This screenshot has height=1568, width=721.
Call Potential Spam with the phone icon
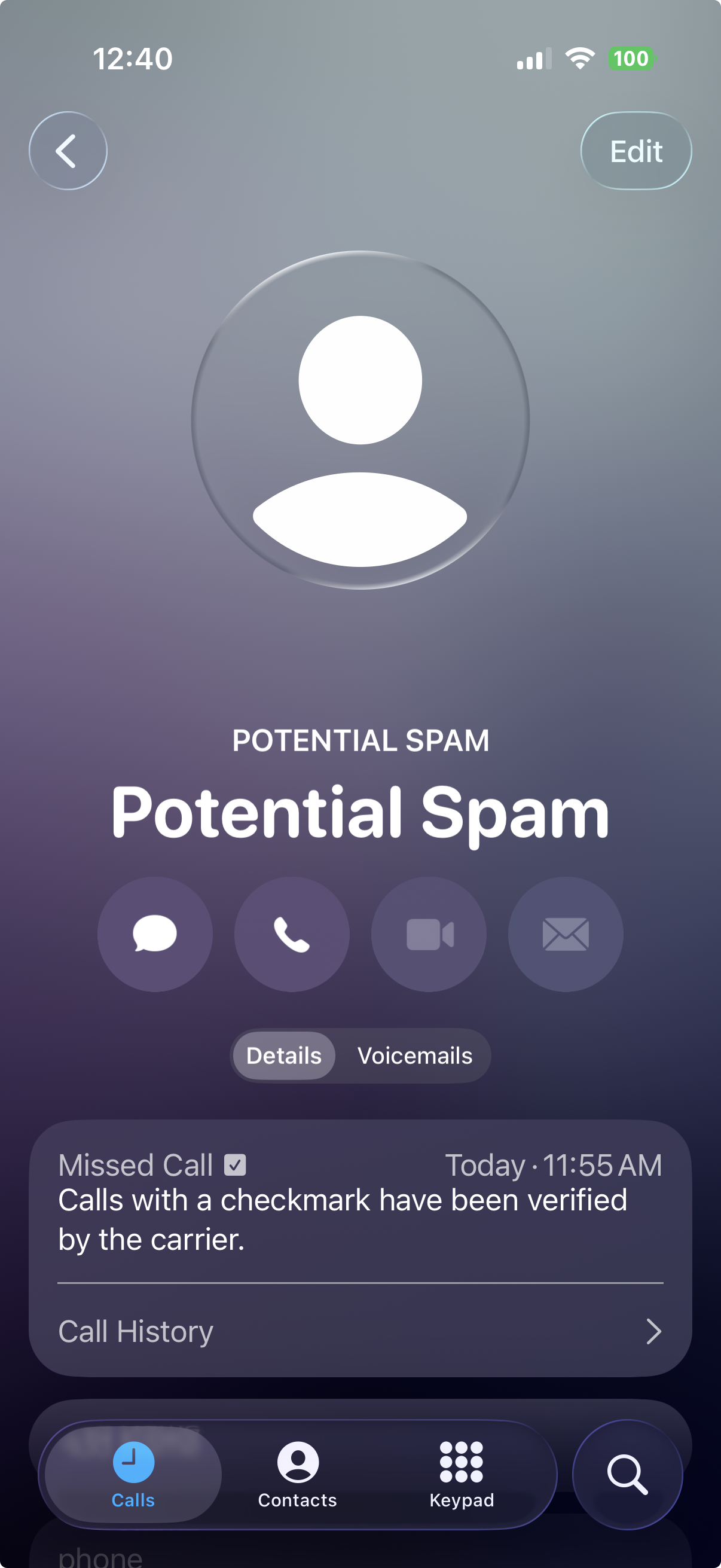[291, 934]
